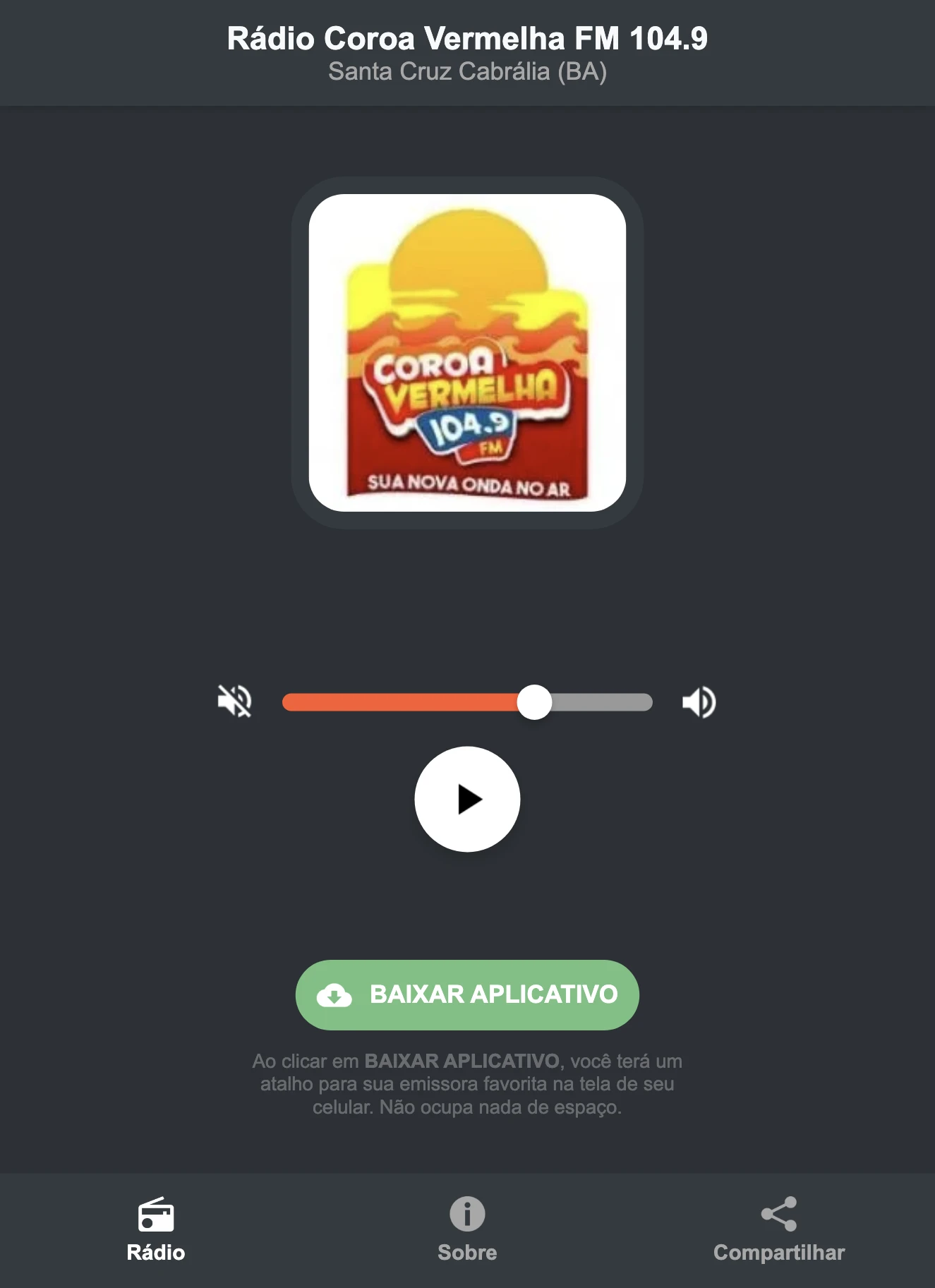Open the station info via Sobre label
Screen dimensions: 935x1288
[x=467, y=1253]
